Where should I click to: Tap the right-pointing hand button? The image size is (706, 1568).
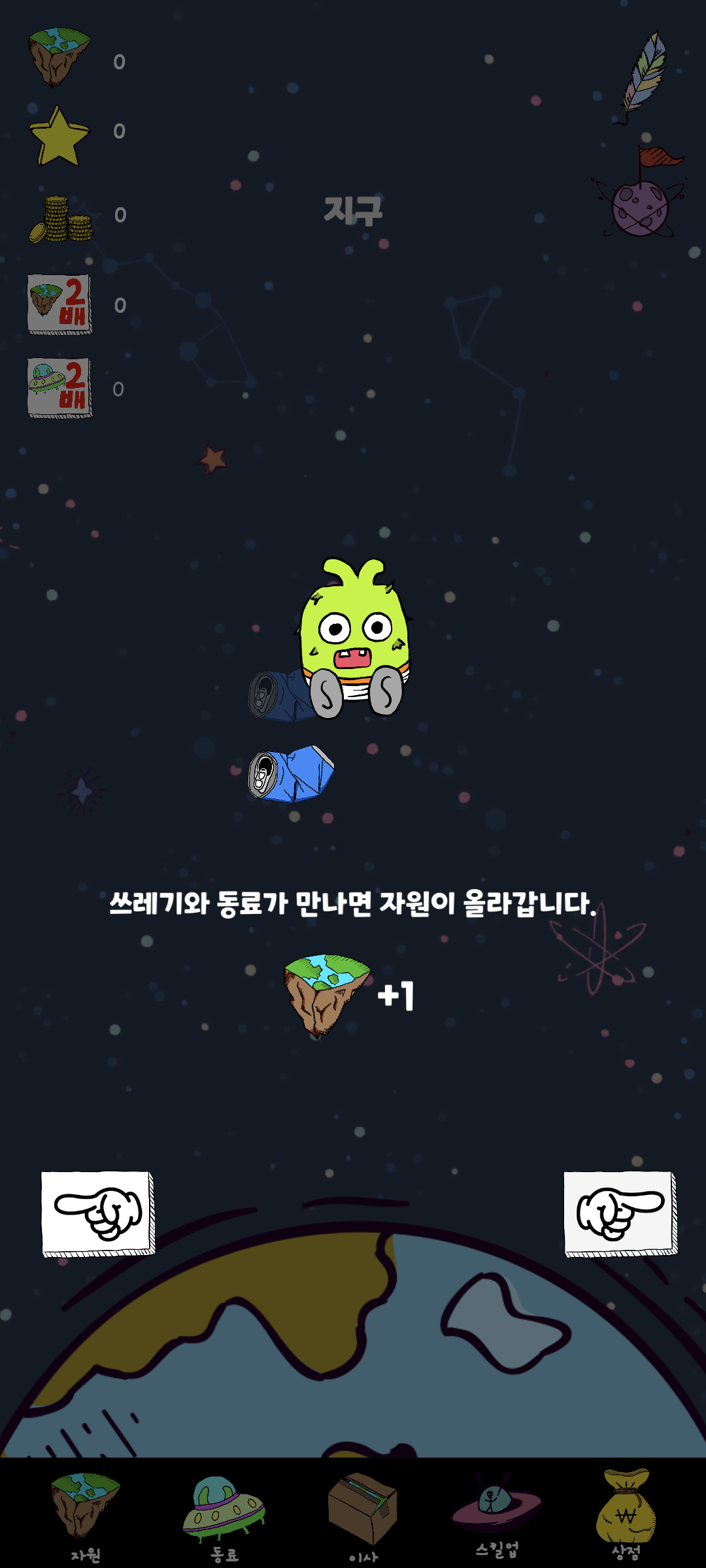tap(620, 1214)
